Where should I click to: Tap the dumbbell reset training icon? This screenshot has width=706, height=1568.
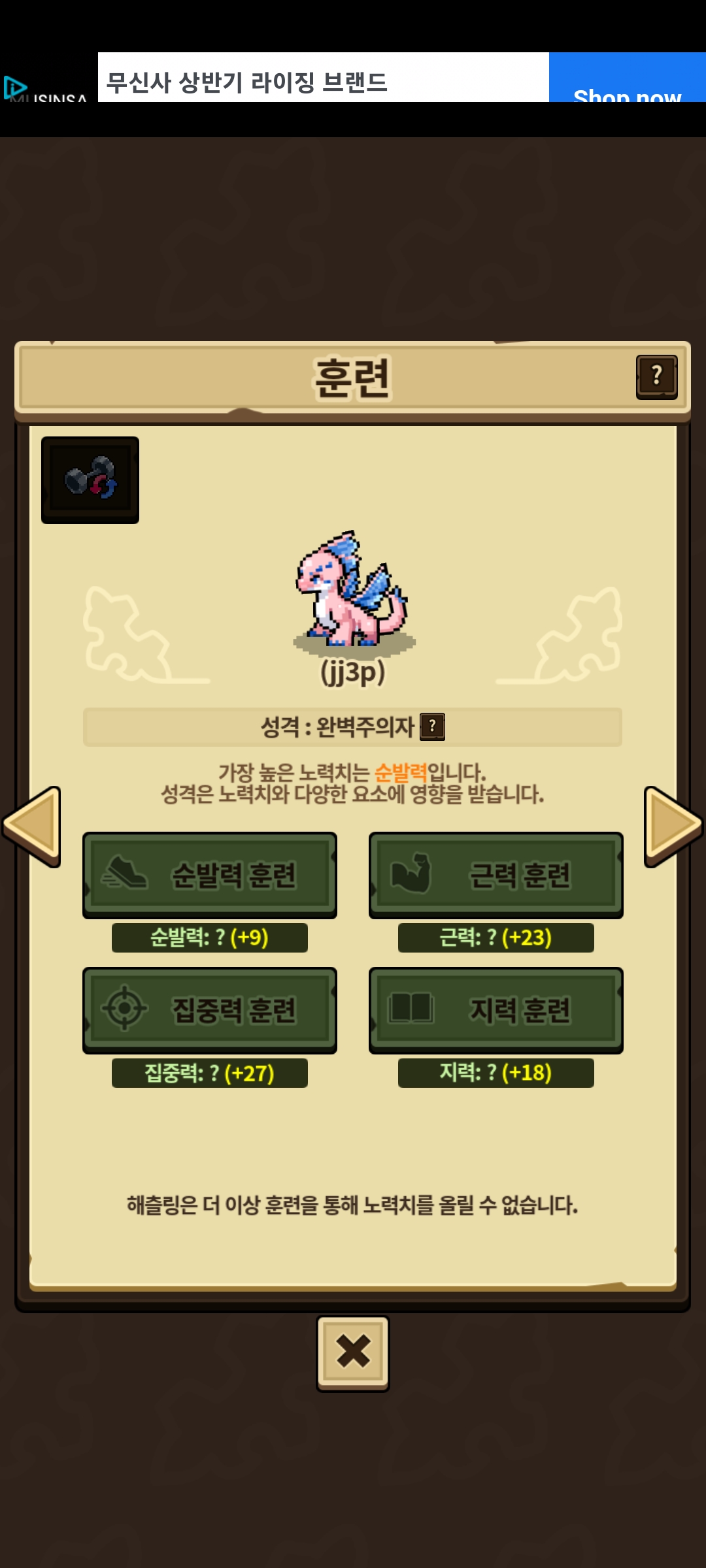point(90,480)
